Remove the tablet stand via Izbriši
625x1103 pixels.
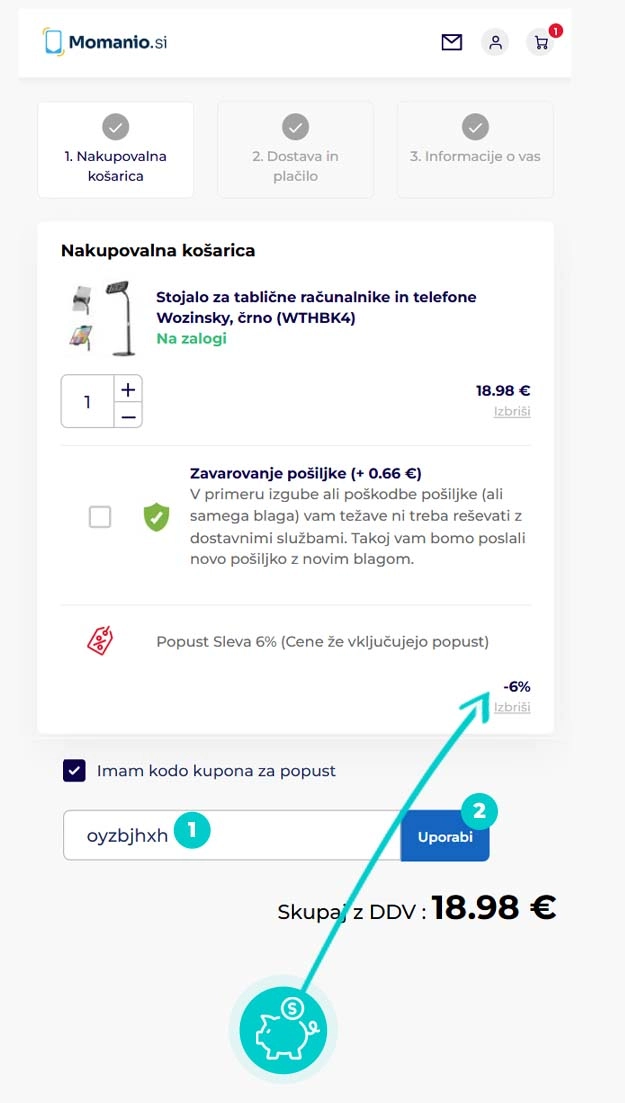coord(511,412)
